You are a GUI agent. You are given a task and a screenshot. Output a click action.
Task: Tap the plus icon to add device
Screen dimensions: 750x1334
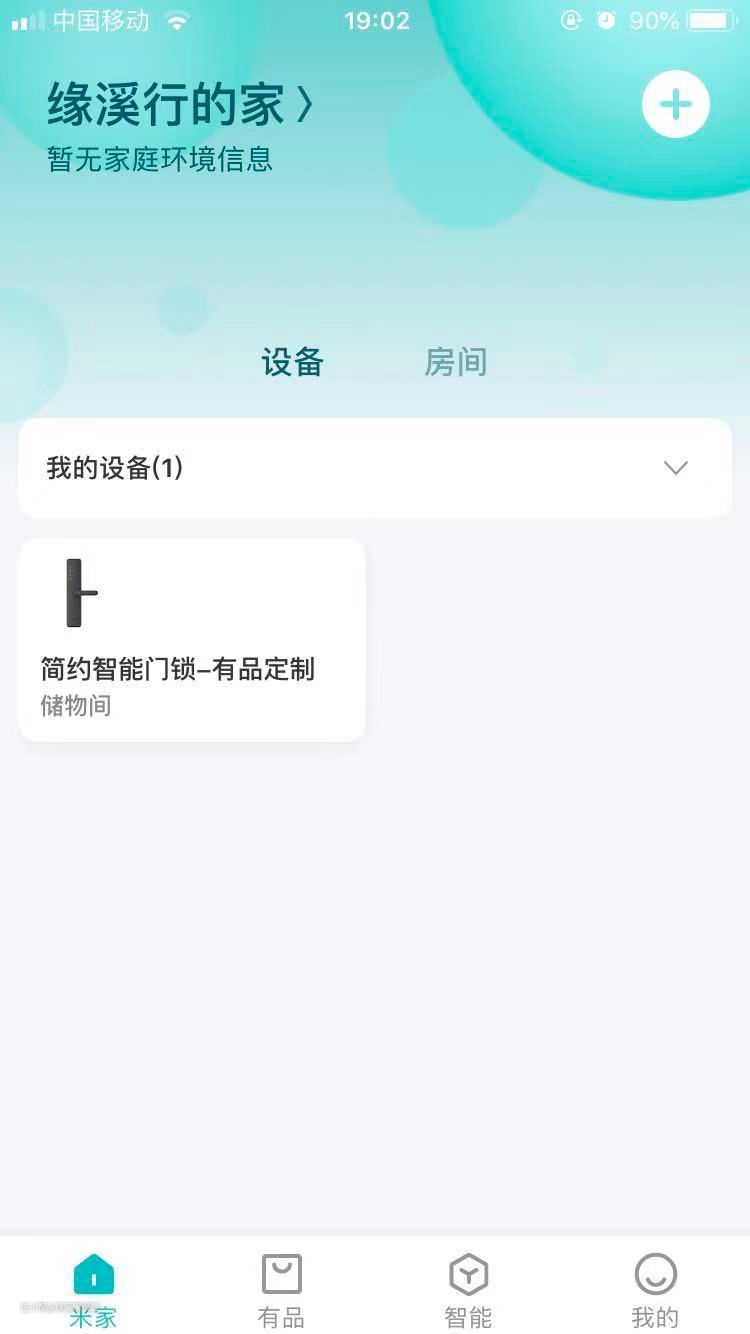pyautogui.click(x=675, y=104)
